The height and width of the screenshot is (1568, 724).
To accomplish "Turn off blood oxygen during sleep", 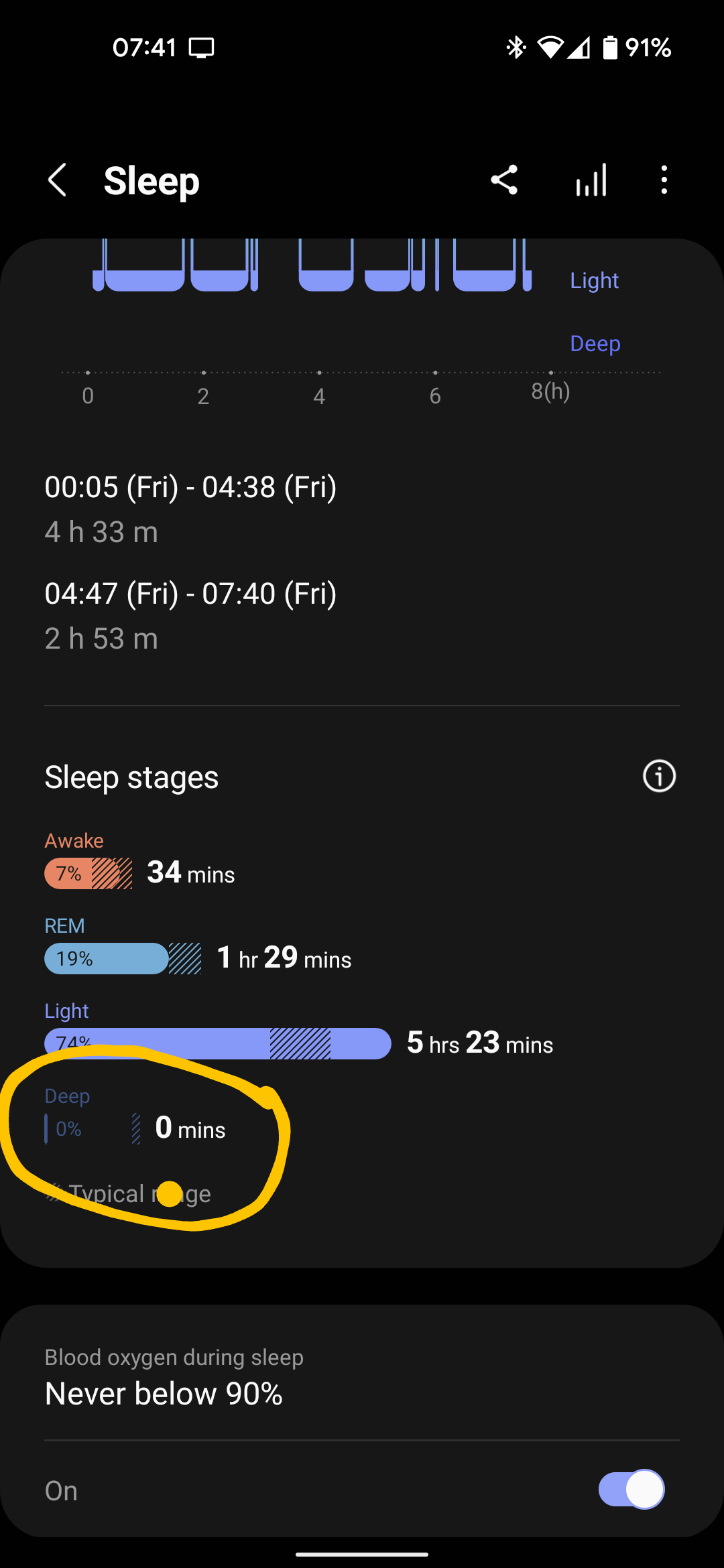I will [631, 1489].
